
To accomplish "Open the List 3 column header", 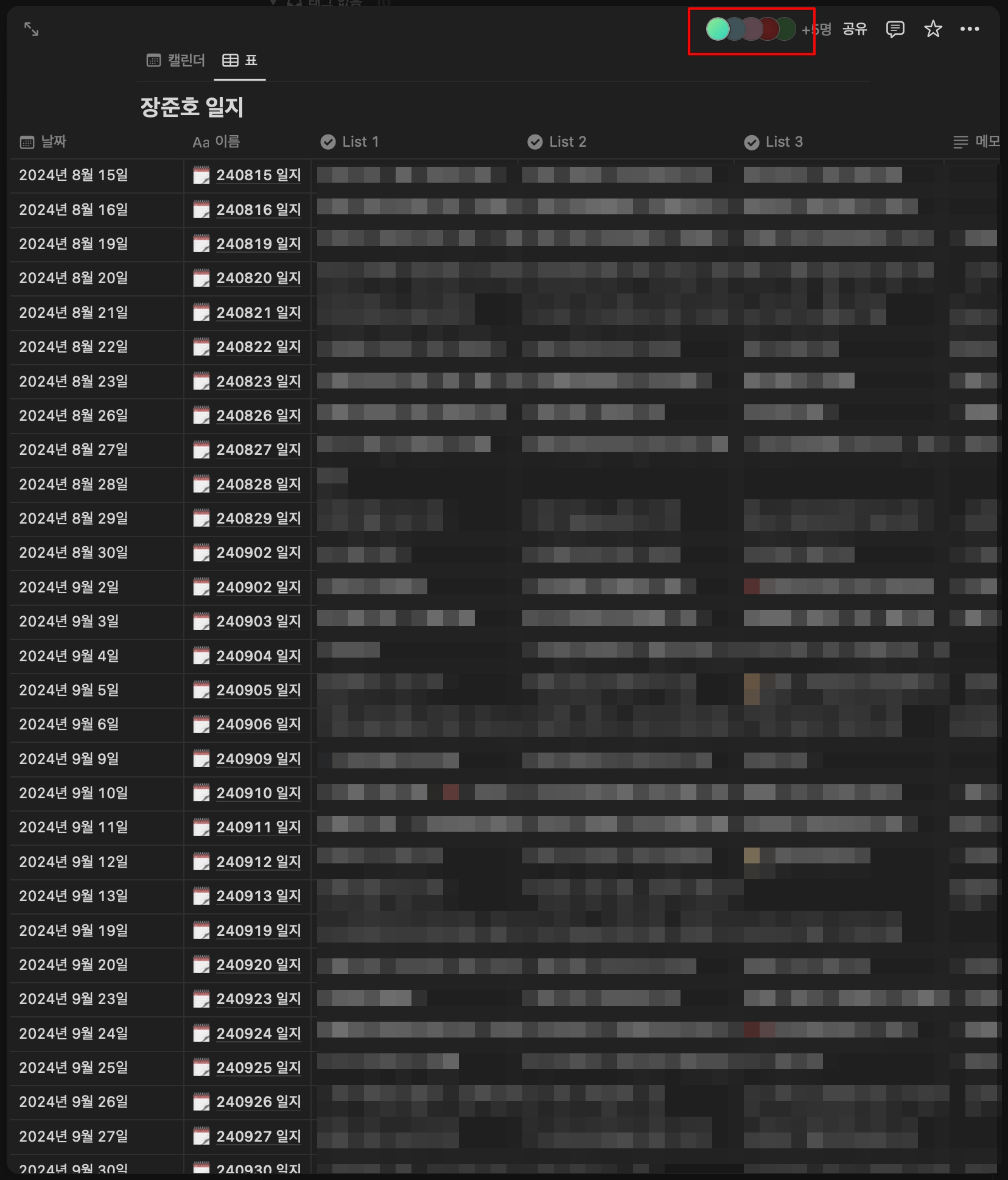I will point(783,142).
